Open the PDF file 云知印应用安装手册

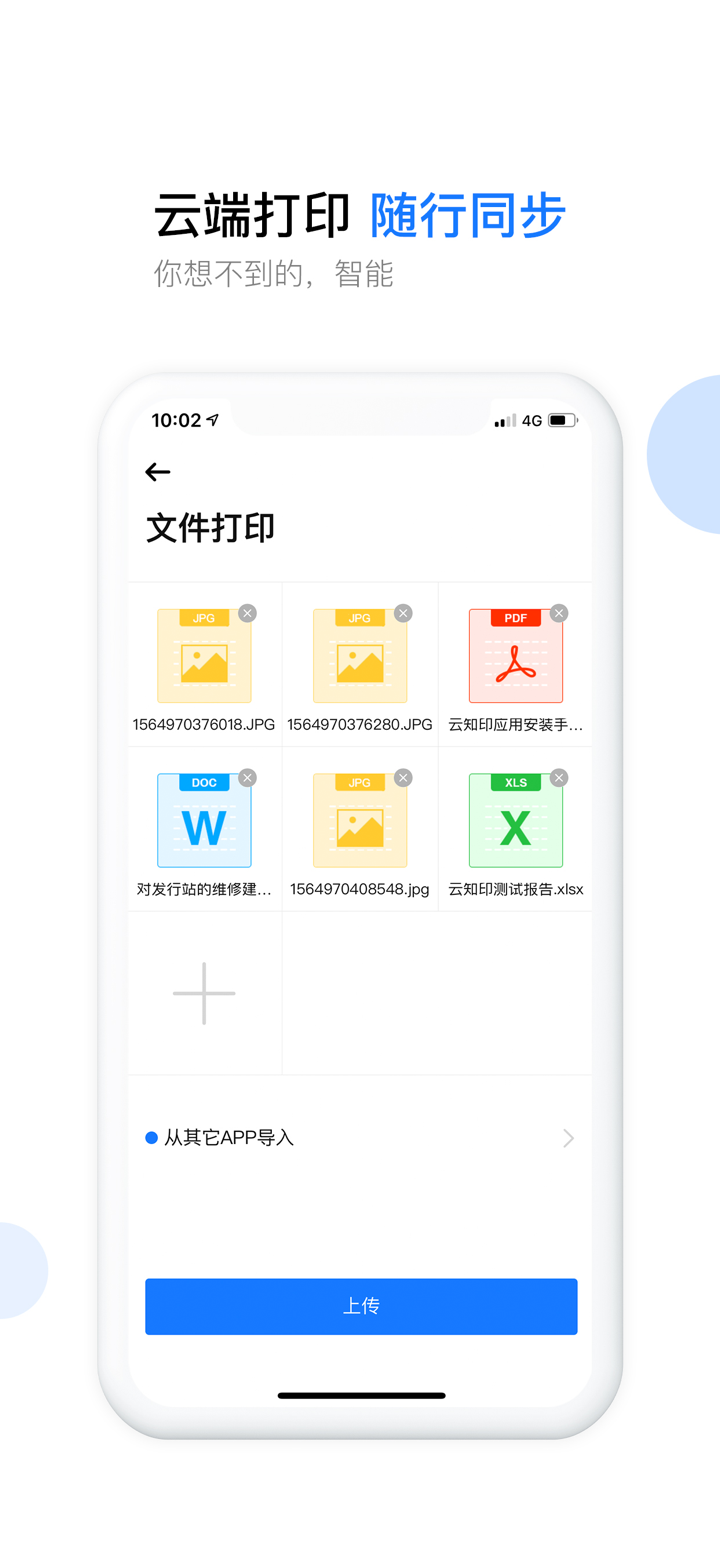tap(515, 655)
